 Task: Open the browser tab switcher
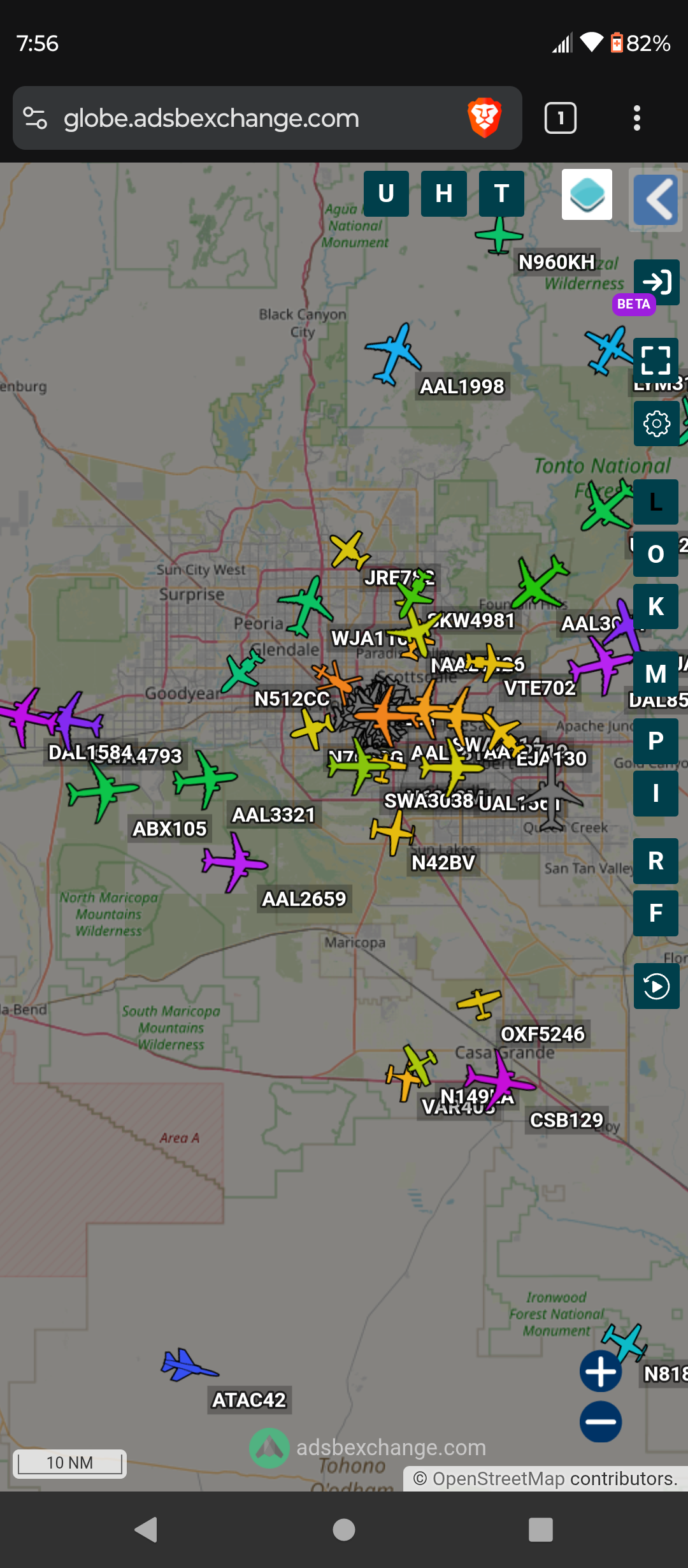(561, 118)
